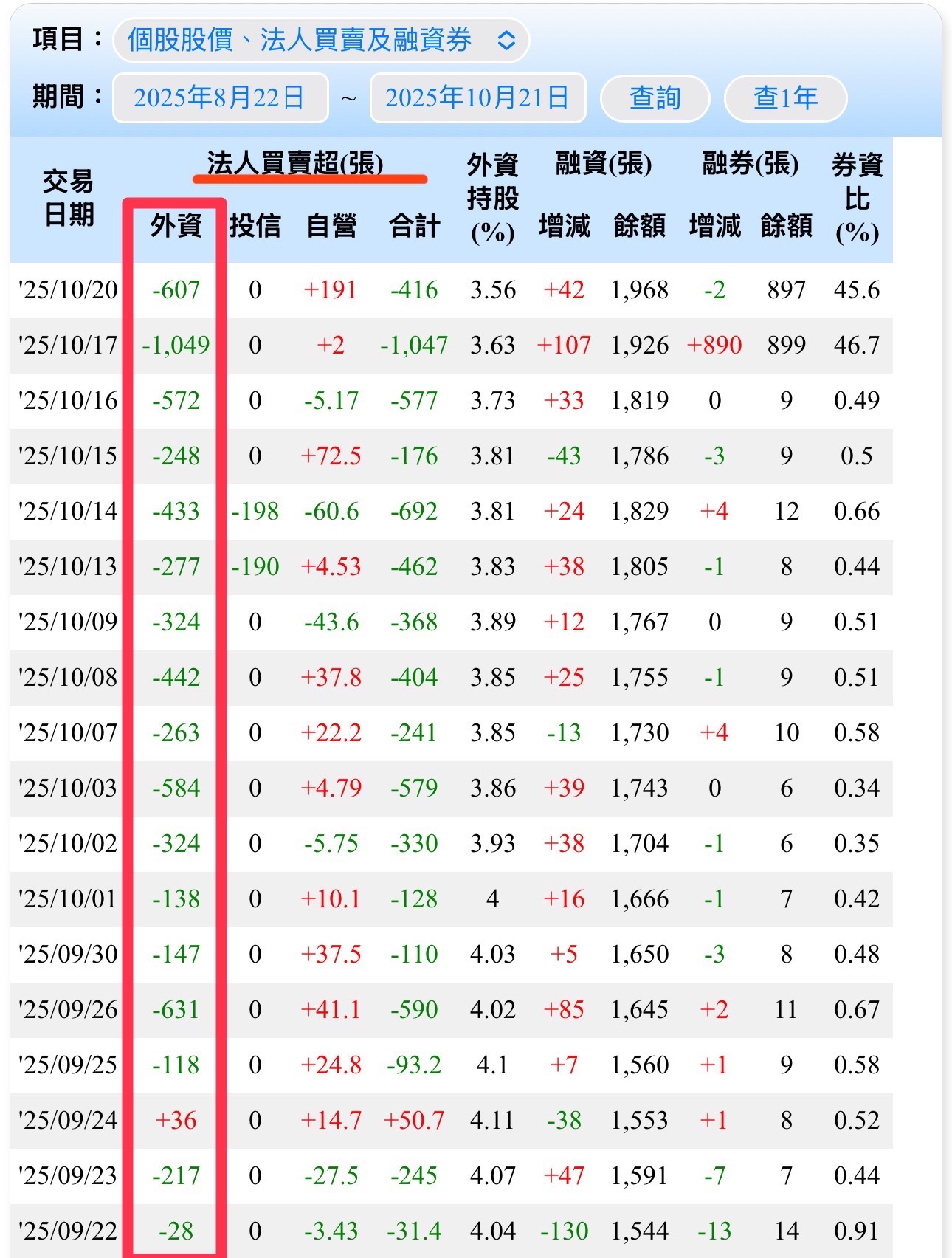
Task: Change the start date 2025年8月22日
Action: [220, 97]
